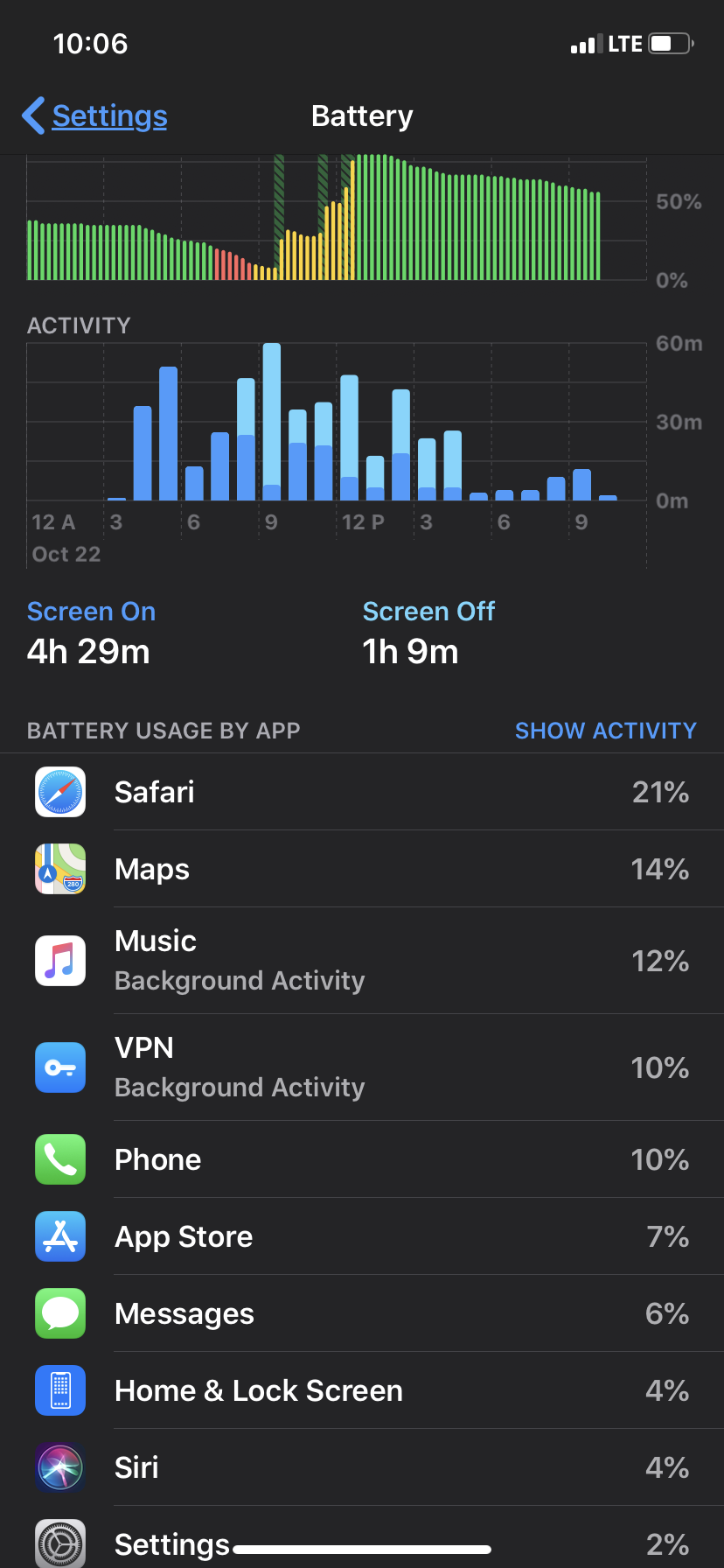Tap the Screen On time value
Screen dimensions: 724x1568
pos(87,651)
